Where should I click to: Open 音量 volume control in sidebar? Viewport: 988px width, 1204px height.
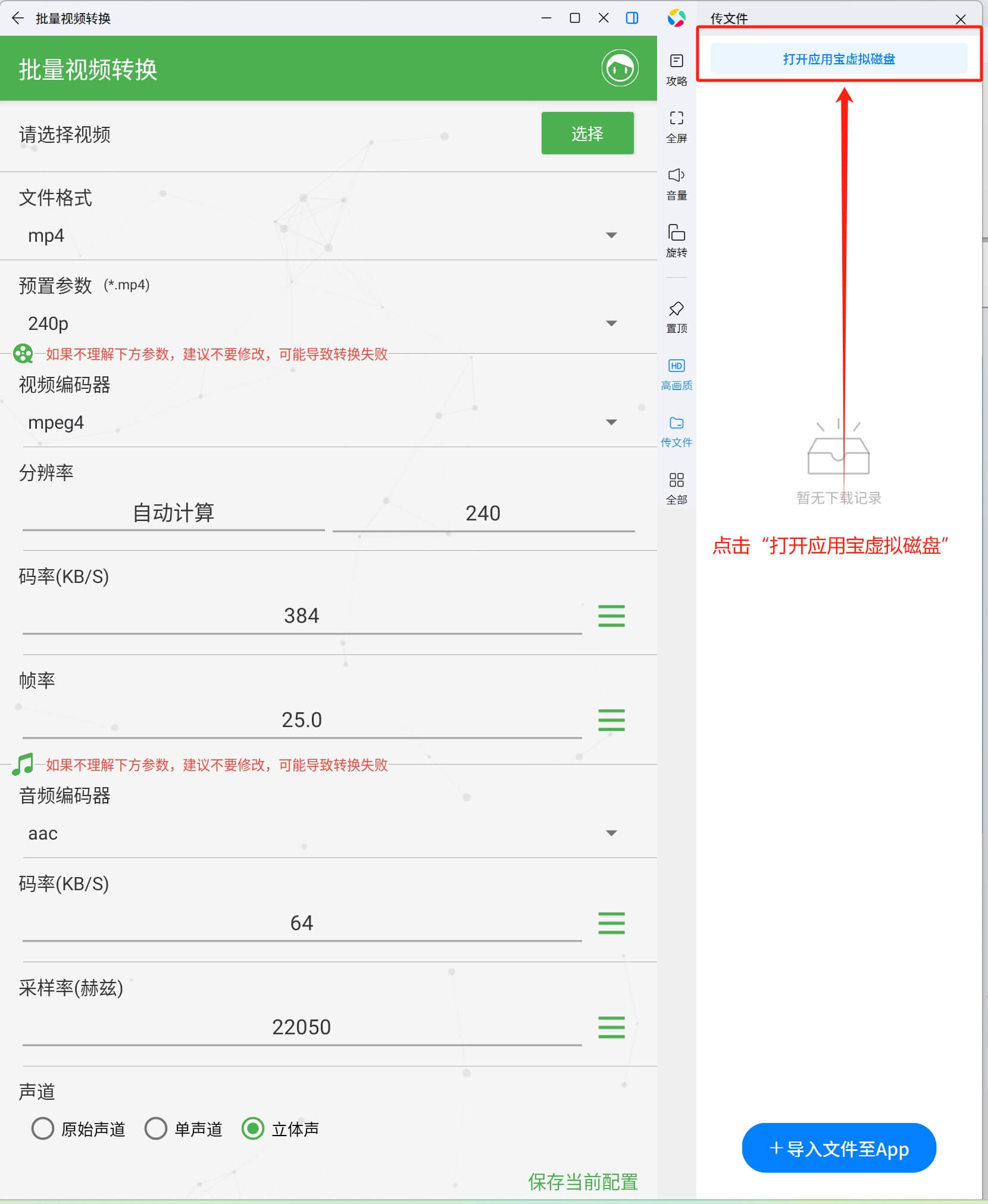pos(676,183)
